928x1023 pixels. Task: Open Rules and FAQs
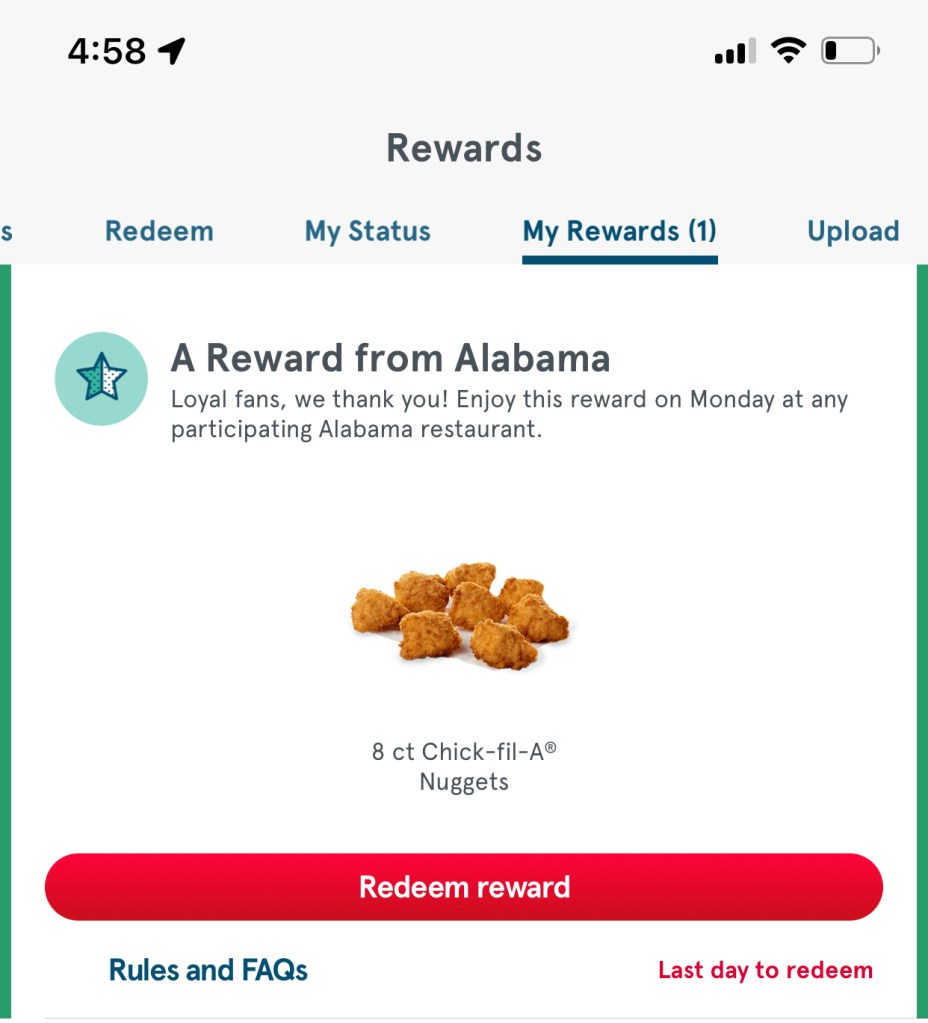pos(208,970)
